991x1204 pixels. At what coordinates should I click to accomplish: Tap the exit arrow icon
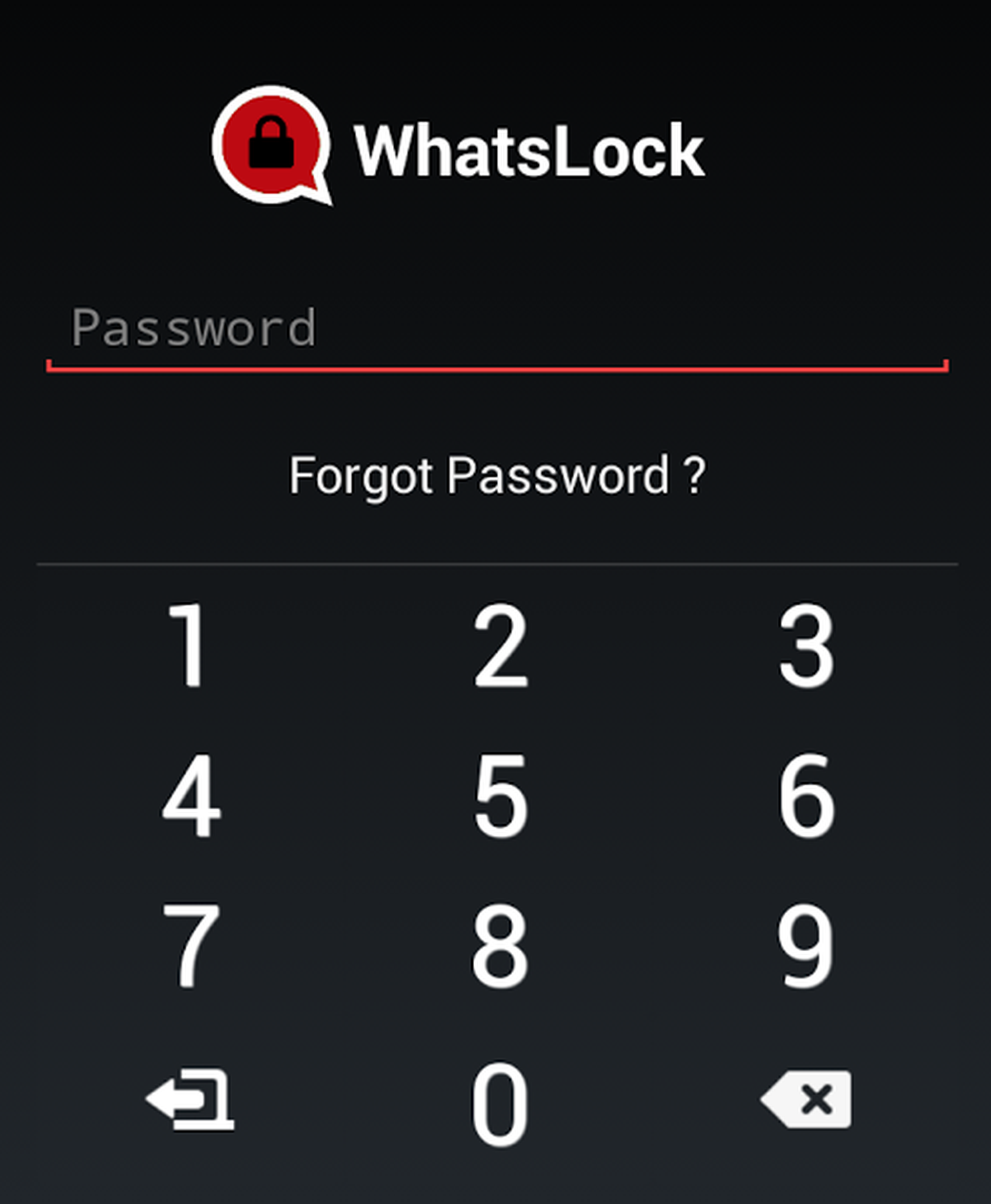[191, 1099]
